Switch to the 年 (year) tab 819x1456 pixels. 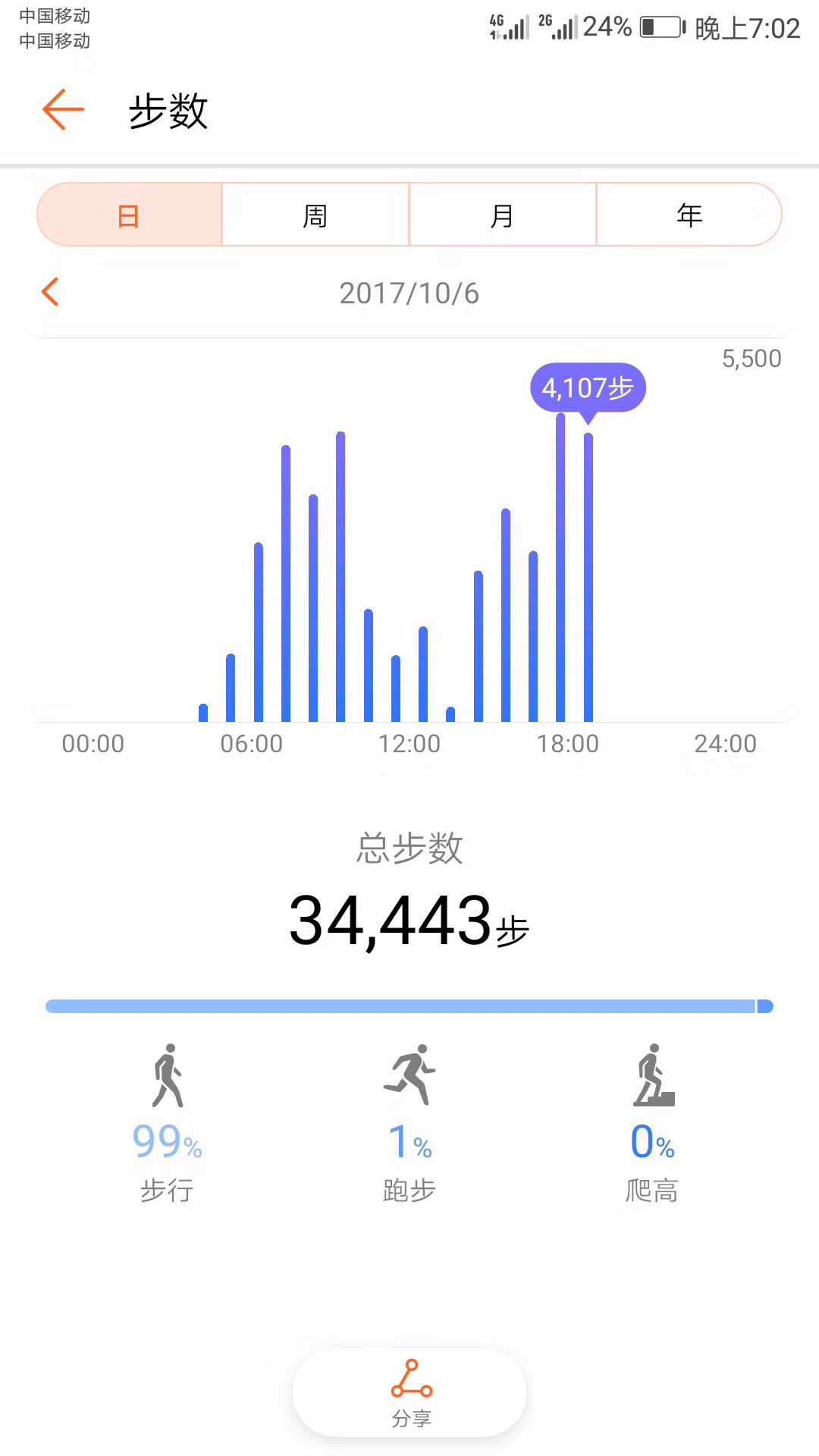(x=689, y=215)
